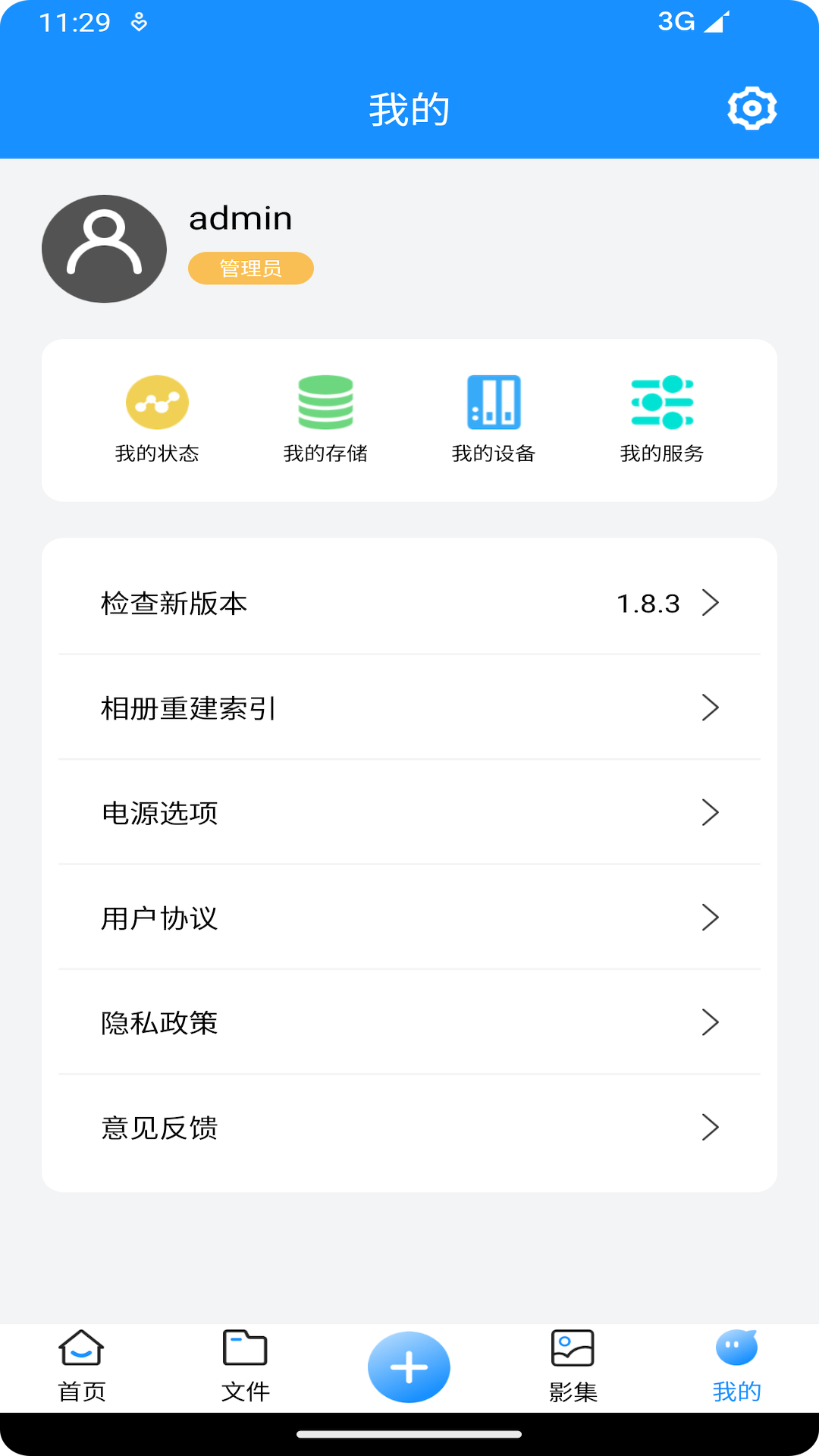This screenshot has width=819, height=1456.
Task: Tap the 文件 files icon
Action: (245, 1354)
